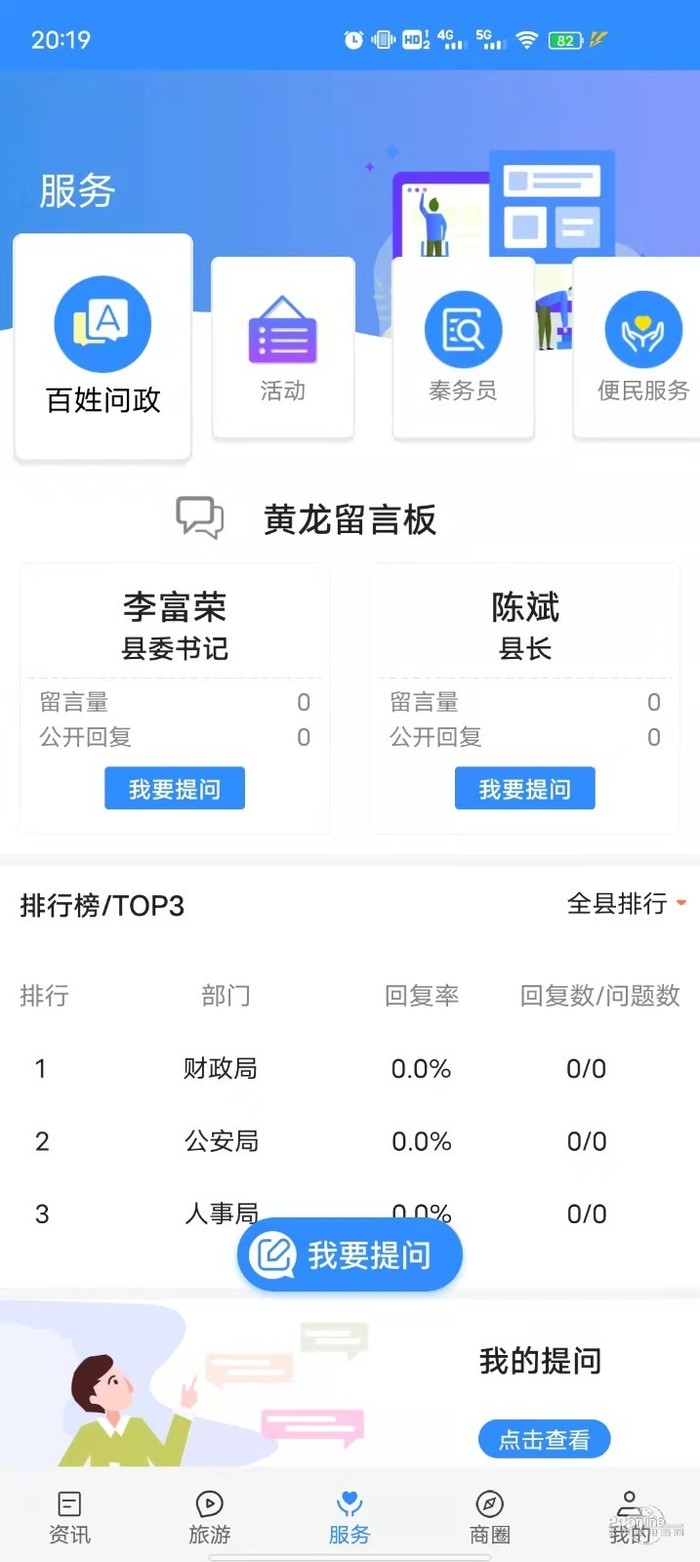Open the 秦务员 service card
Image resolution: width=700 pixels, height=1562 pixels.
coord(463,347)
